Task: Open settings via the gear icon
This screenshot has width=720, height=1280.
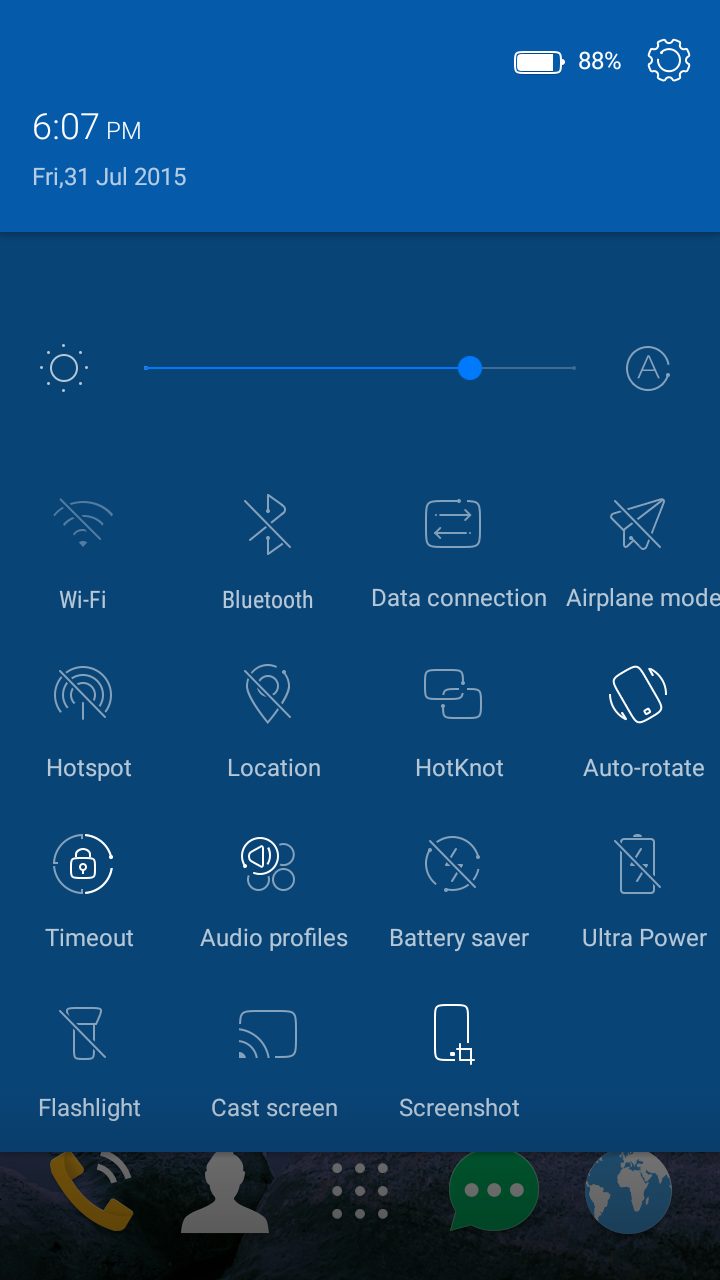Action: pos(669,61)
